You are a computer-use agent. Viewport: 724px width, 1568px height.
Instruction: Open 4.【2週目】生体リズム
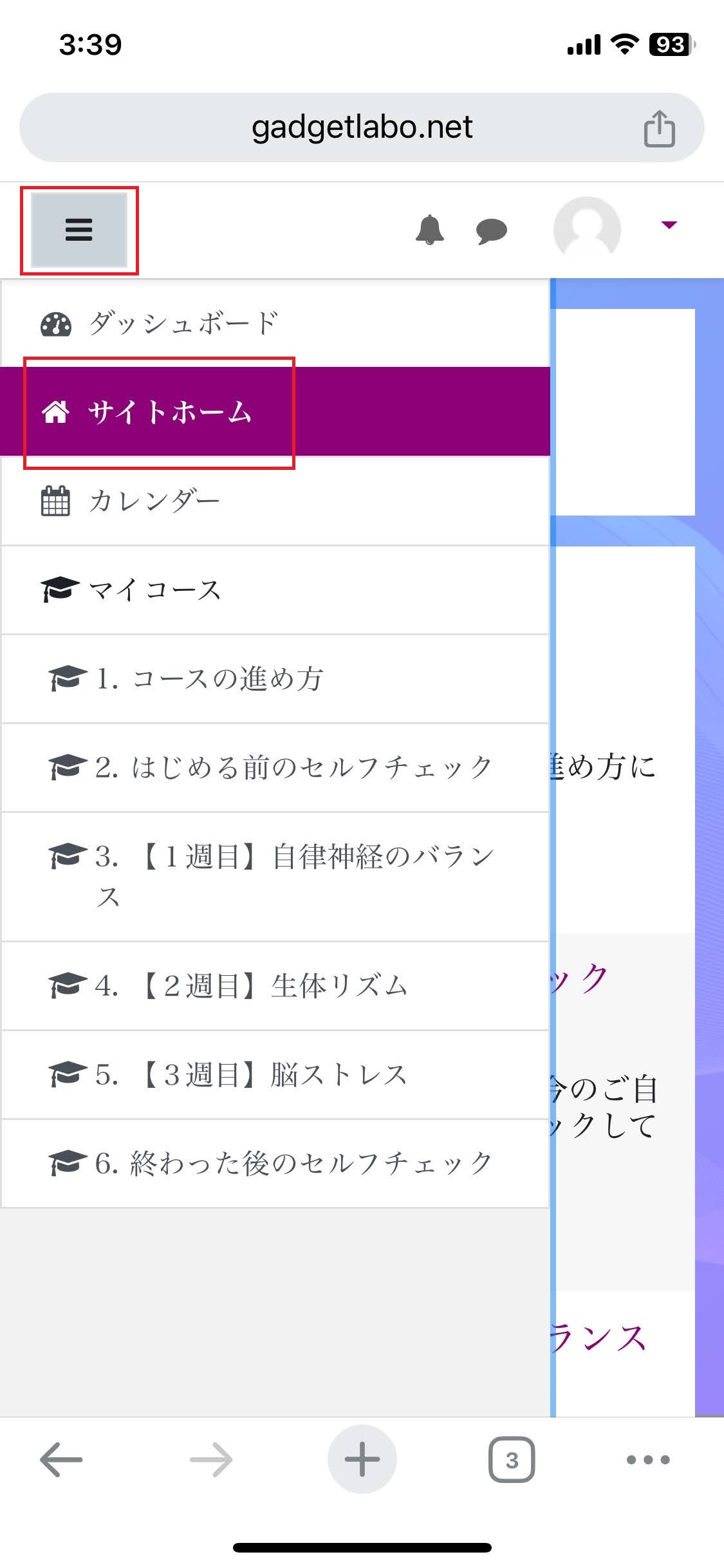(275, 986)
